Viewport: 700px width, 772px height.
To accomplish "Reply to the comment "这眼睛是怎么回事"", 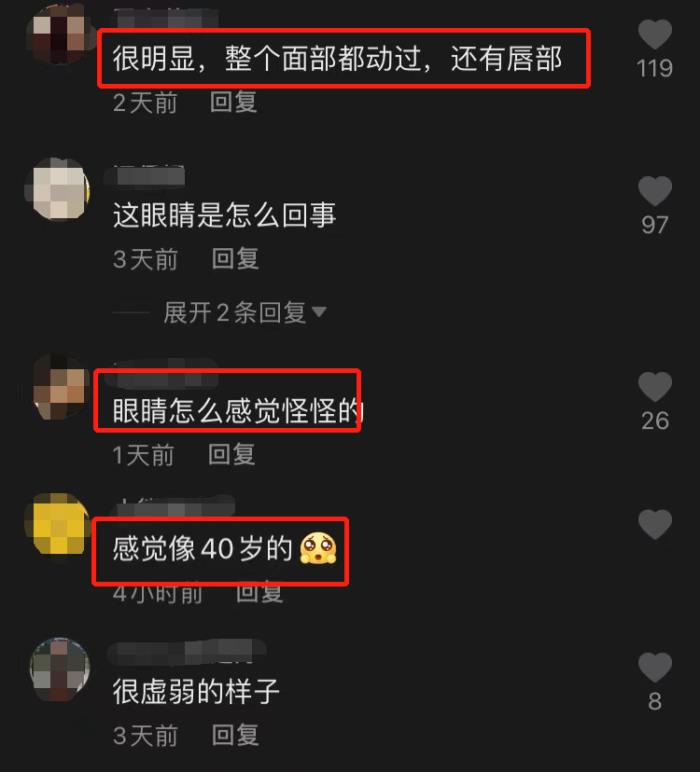I will click(x=235, y=259).
